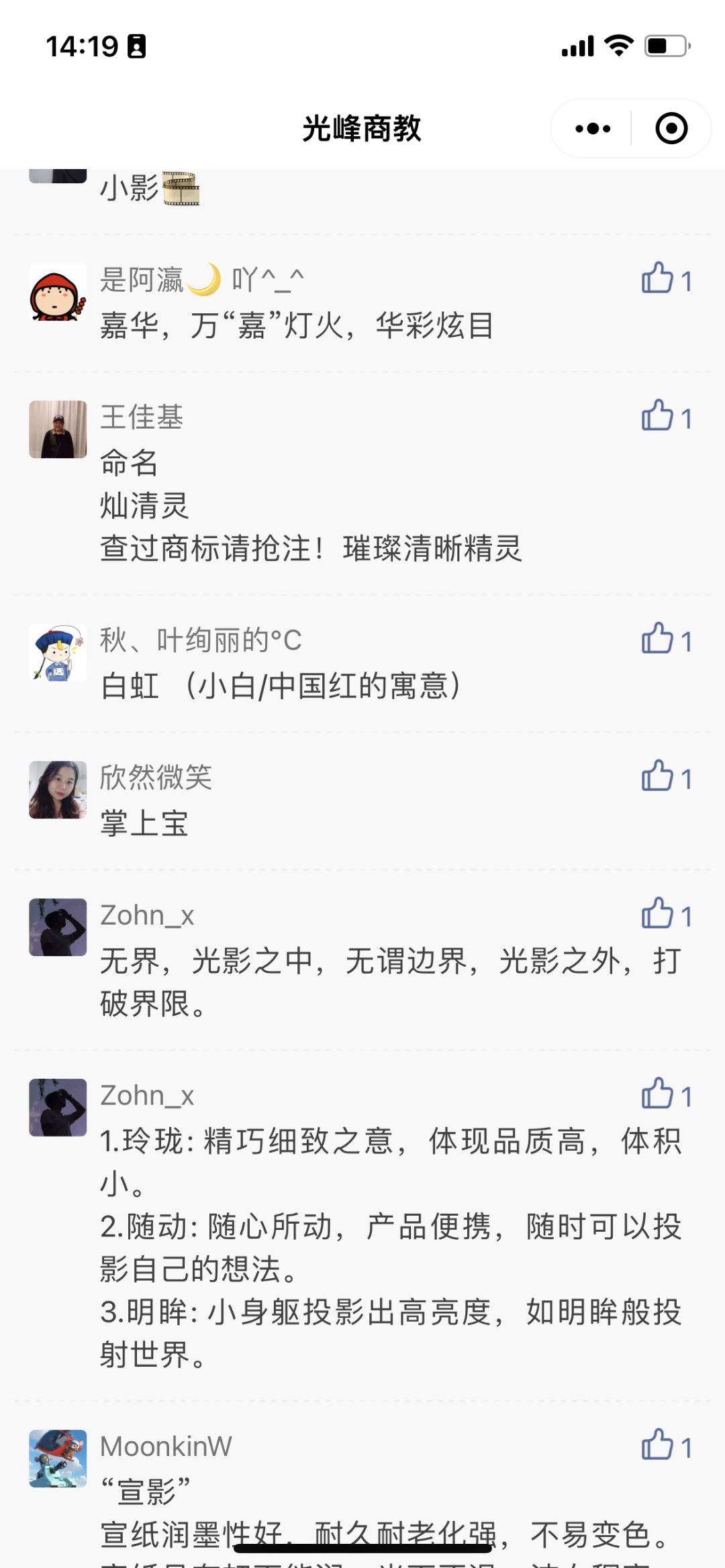Viewport: 725px width, 1568px height.
Task: Open MoonkinW's profile avatar
Action: tap(58, 1459)
